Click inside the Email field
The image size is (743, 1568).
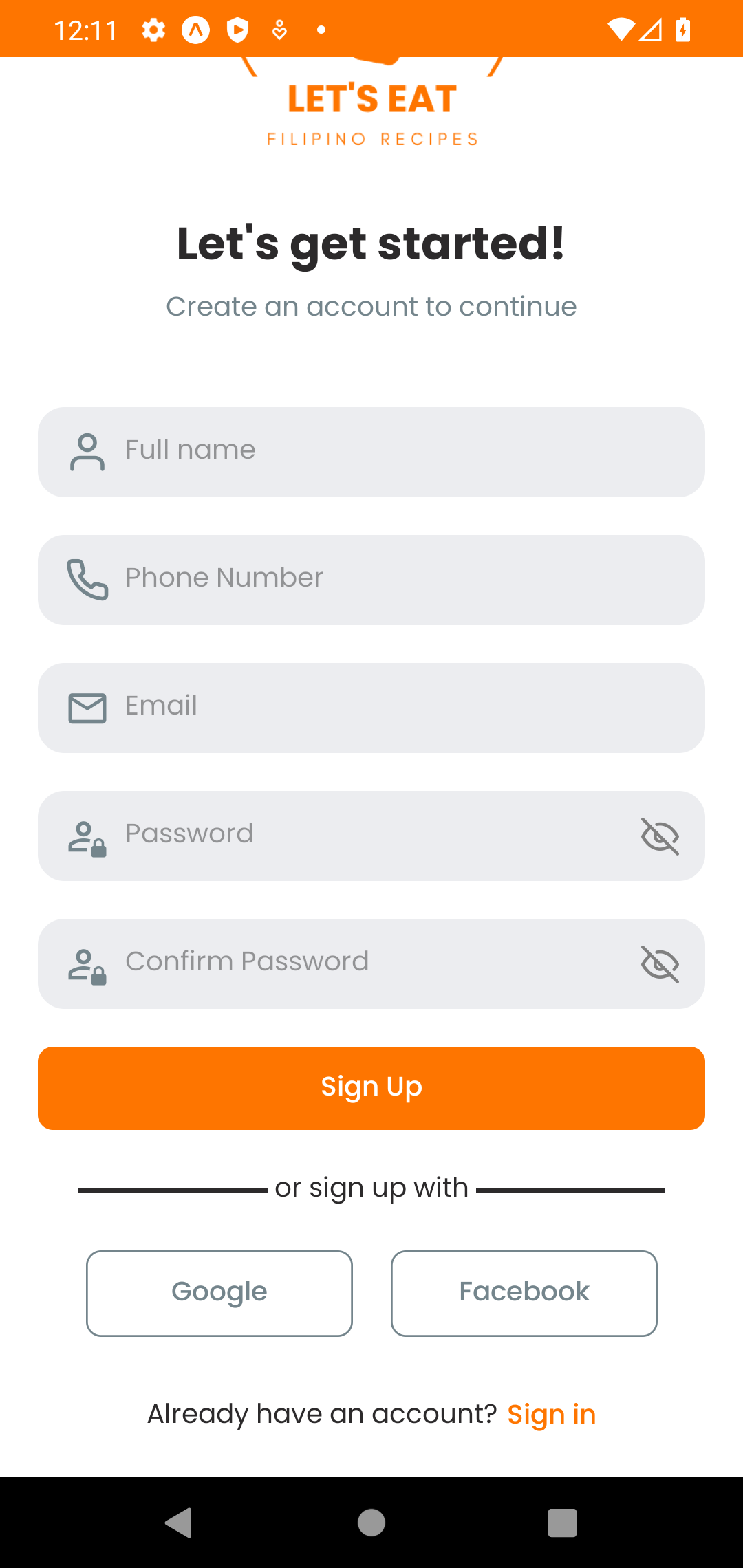(x=371, y=707)
